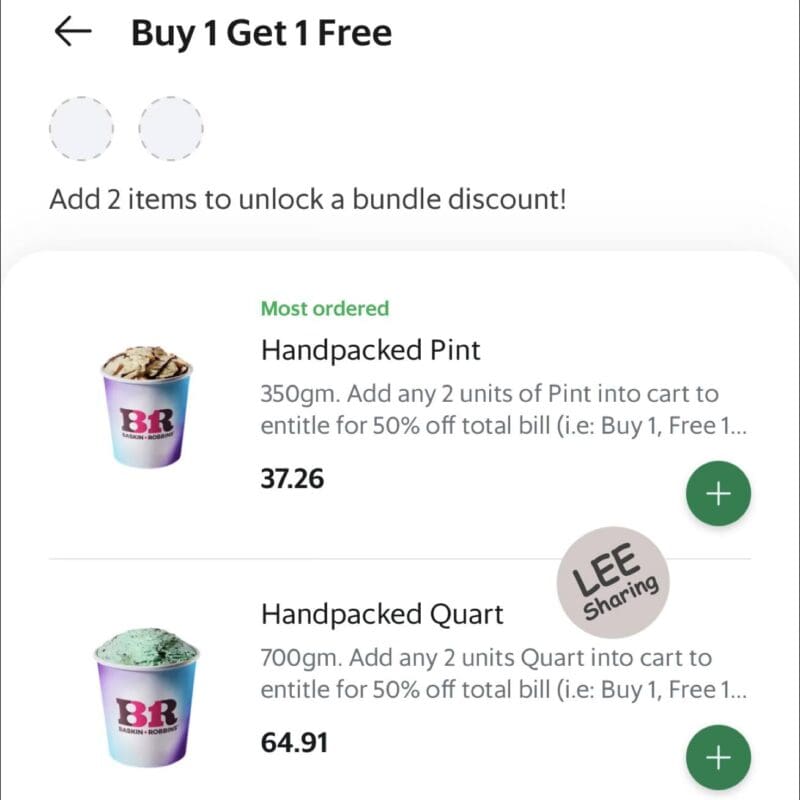The height and width of the screenshot is (800, 800).
Task: Open Handpacked Pint item details
Action: (370, 351)
